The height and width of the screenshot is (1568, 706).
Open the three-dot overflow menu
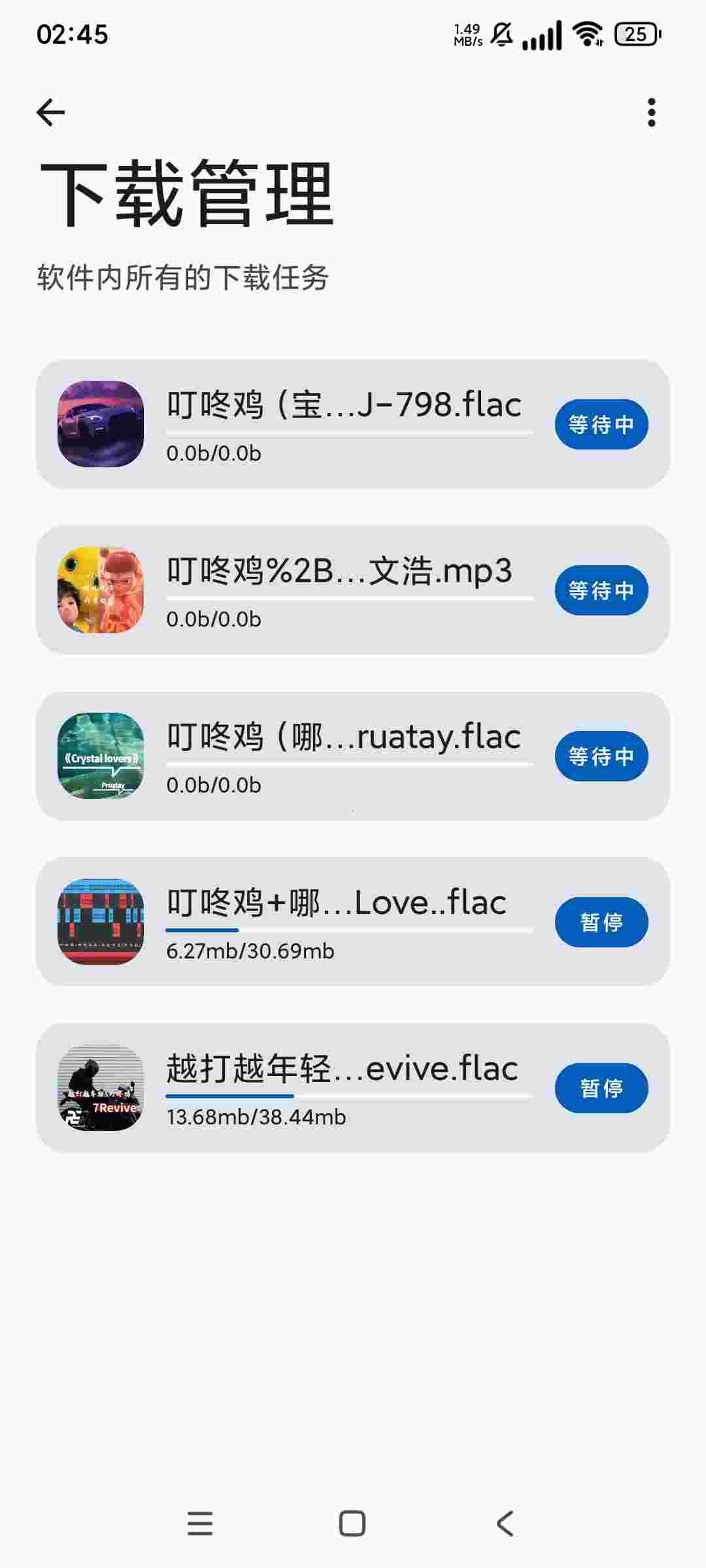click(651, 112)
